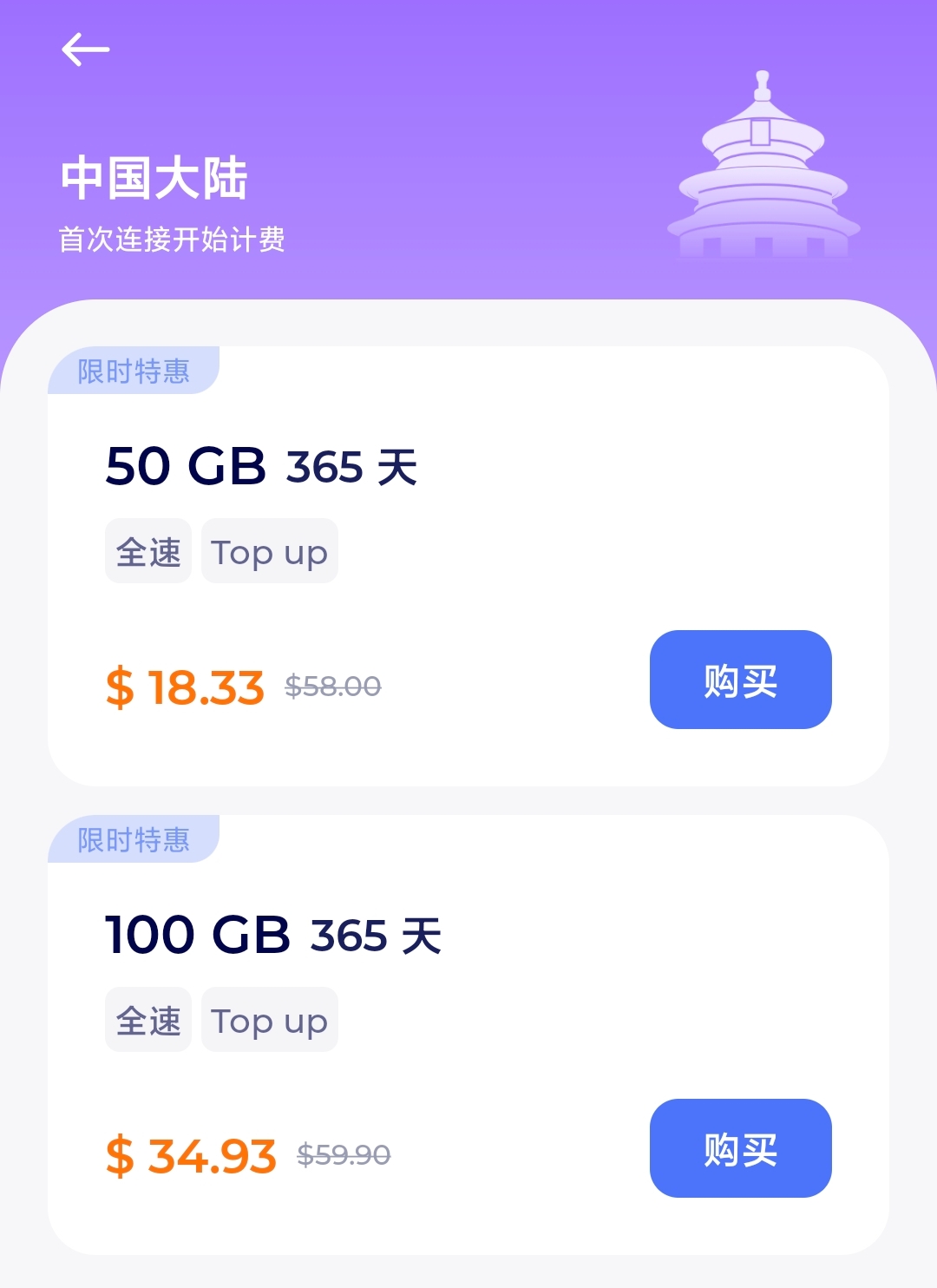The width and height of the screenshot is (937, 1288).
Task: Tap the 100 GB plan card
Action: tap(468, 1033)
